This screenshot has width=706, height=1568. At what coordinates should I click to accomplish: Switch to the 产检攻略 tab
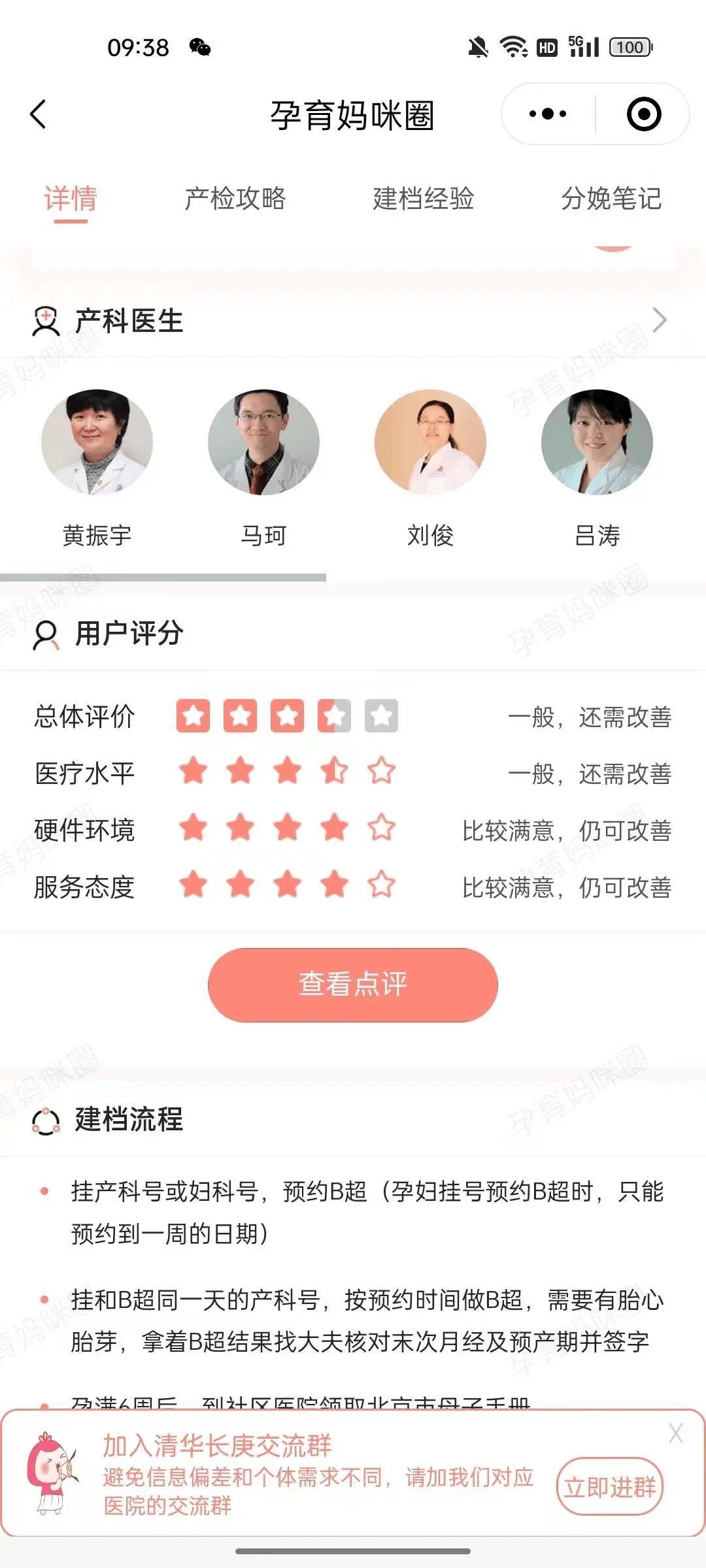tap(235, 200)
